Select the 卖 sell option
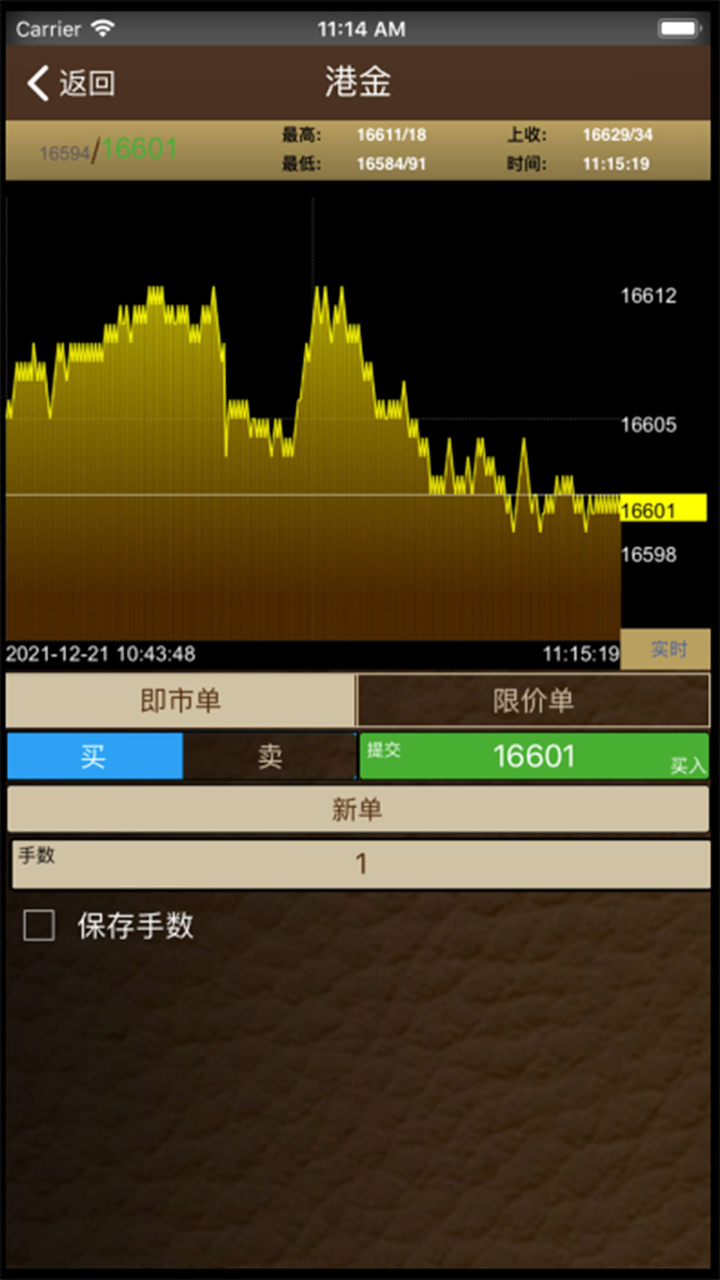The image size is (720, 1280). (x=270, y=756)
